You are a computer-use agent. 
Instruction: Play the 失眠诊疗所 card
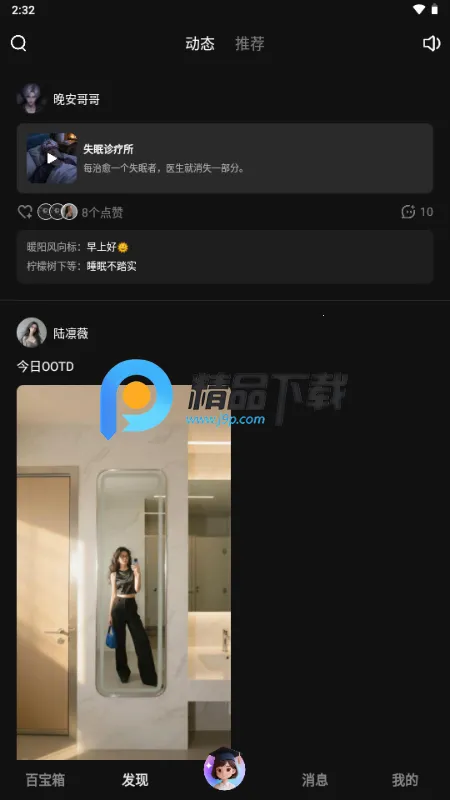coord(225,158)
